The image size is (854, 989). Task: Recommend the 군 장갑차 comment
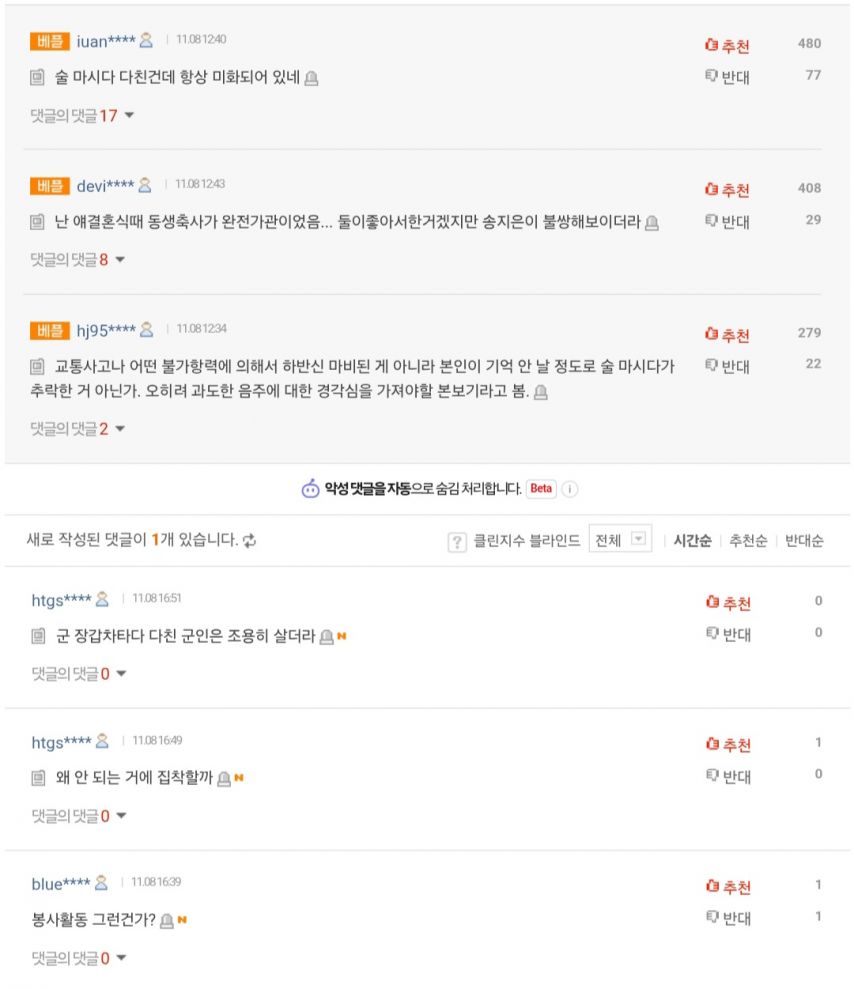pyautogui.click(x=727, y=603)
